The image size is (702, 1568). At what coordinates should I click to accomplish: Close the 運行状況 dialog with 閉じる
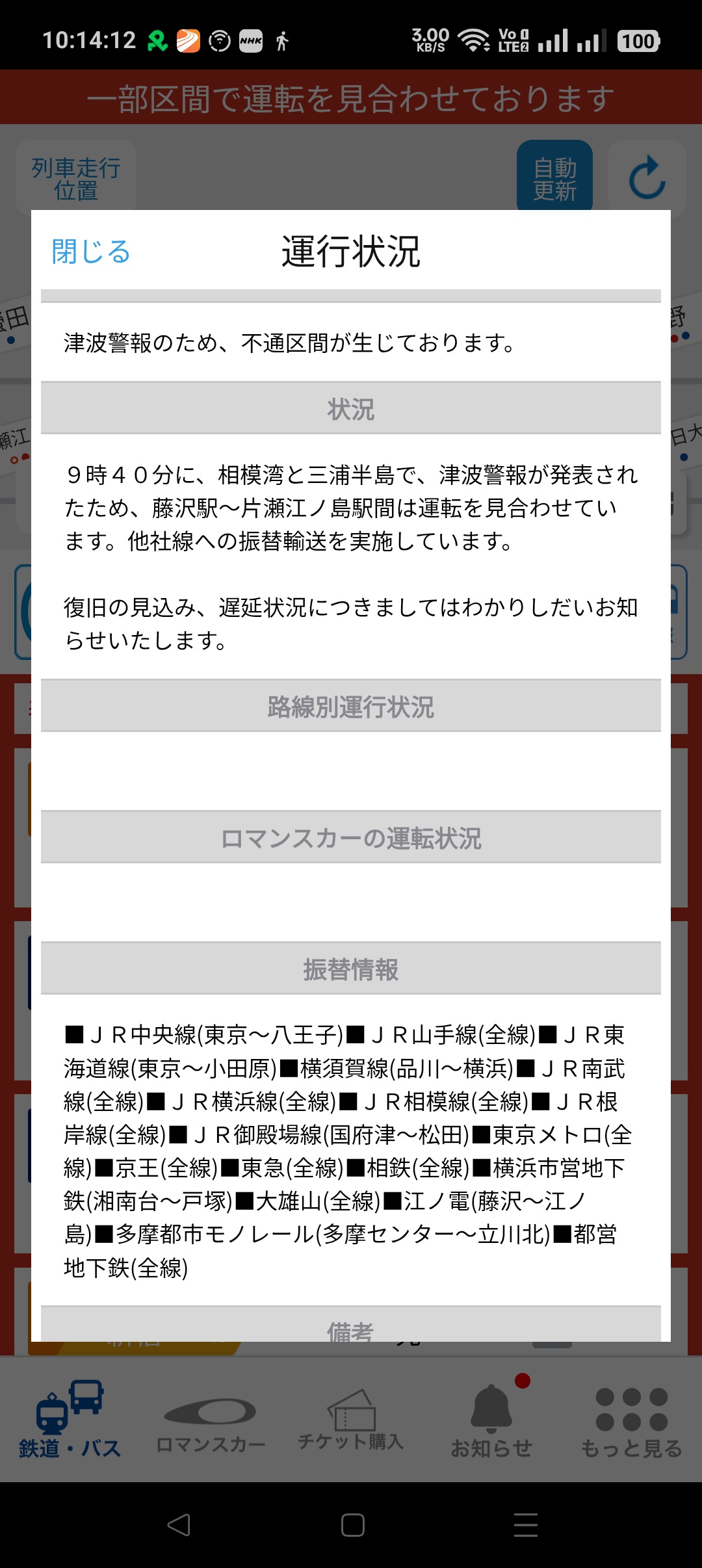coord(91,252)
